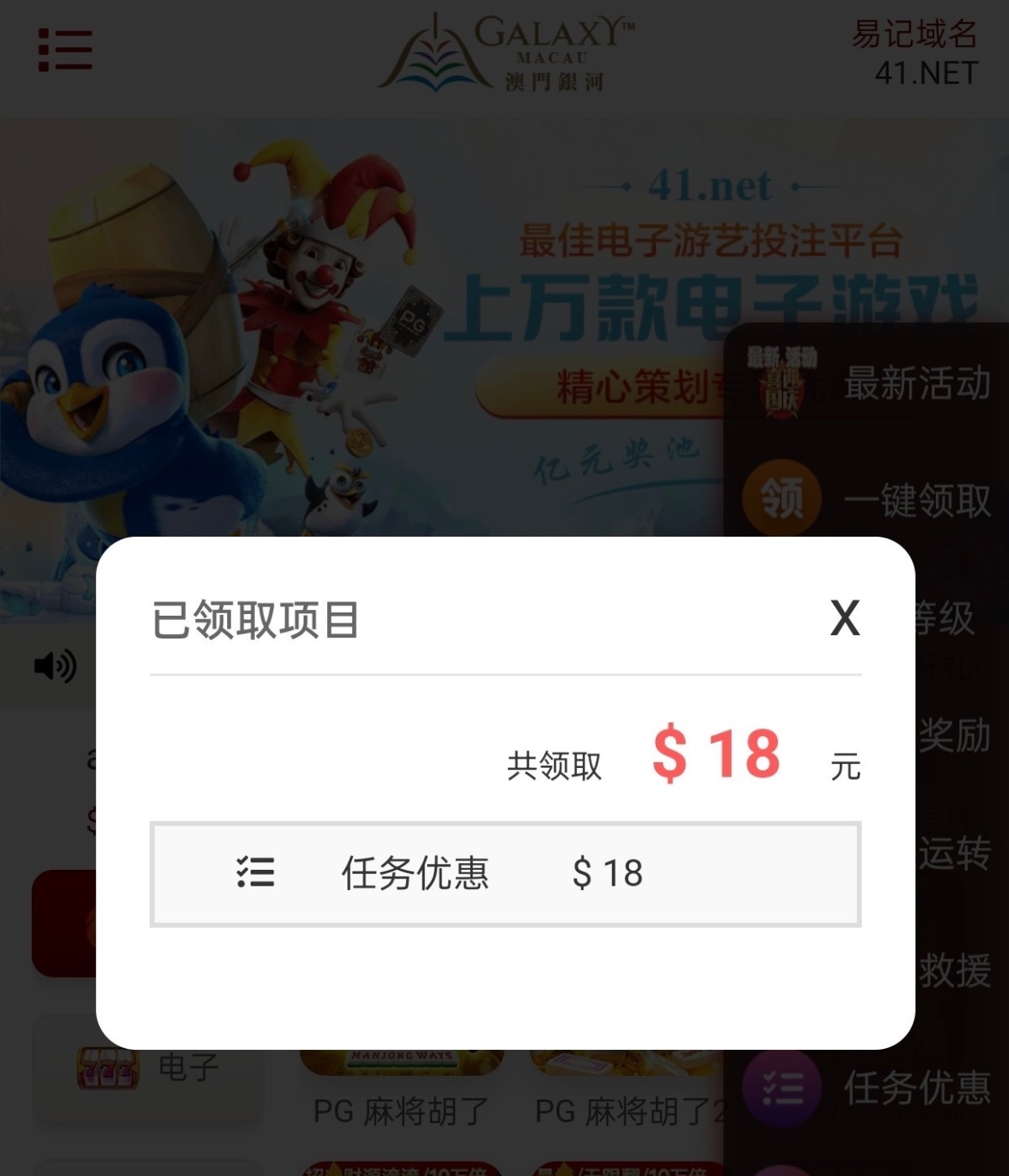This screenshot has width=1009, height=1176.
Task: Open the 任务优惠 $18 row
Action: [505, 874]
